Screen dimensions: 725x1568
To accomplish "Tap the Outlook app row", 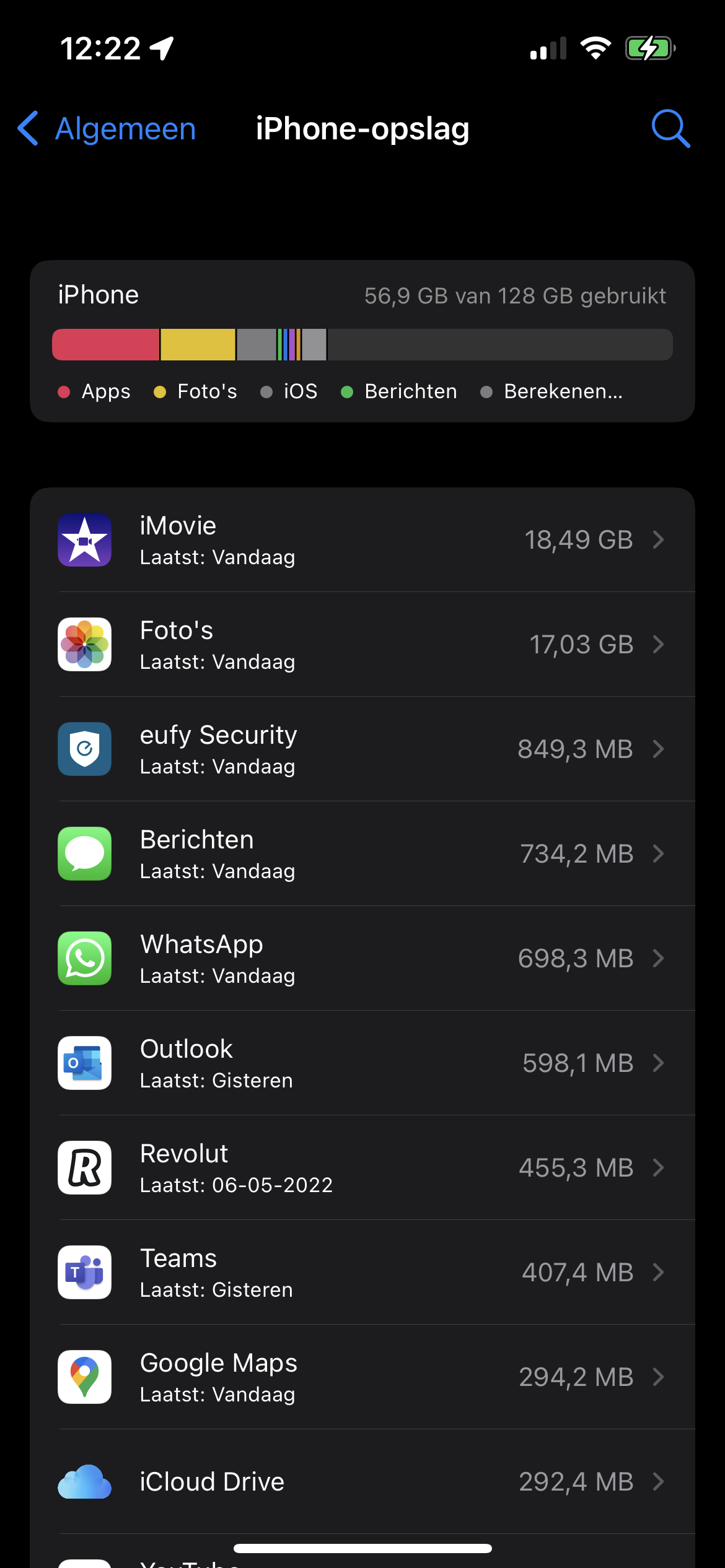I will coord(362,1063).
